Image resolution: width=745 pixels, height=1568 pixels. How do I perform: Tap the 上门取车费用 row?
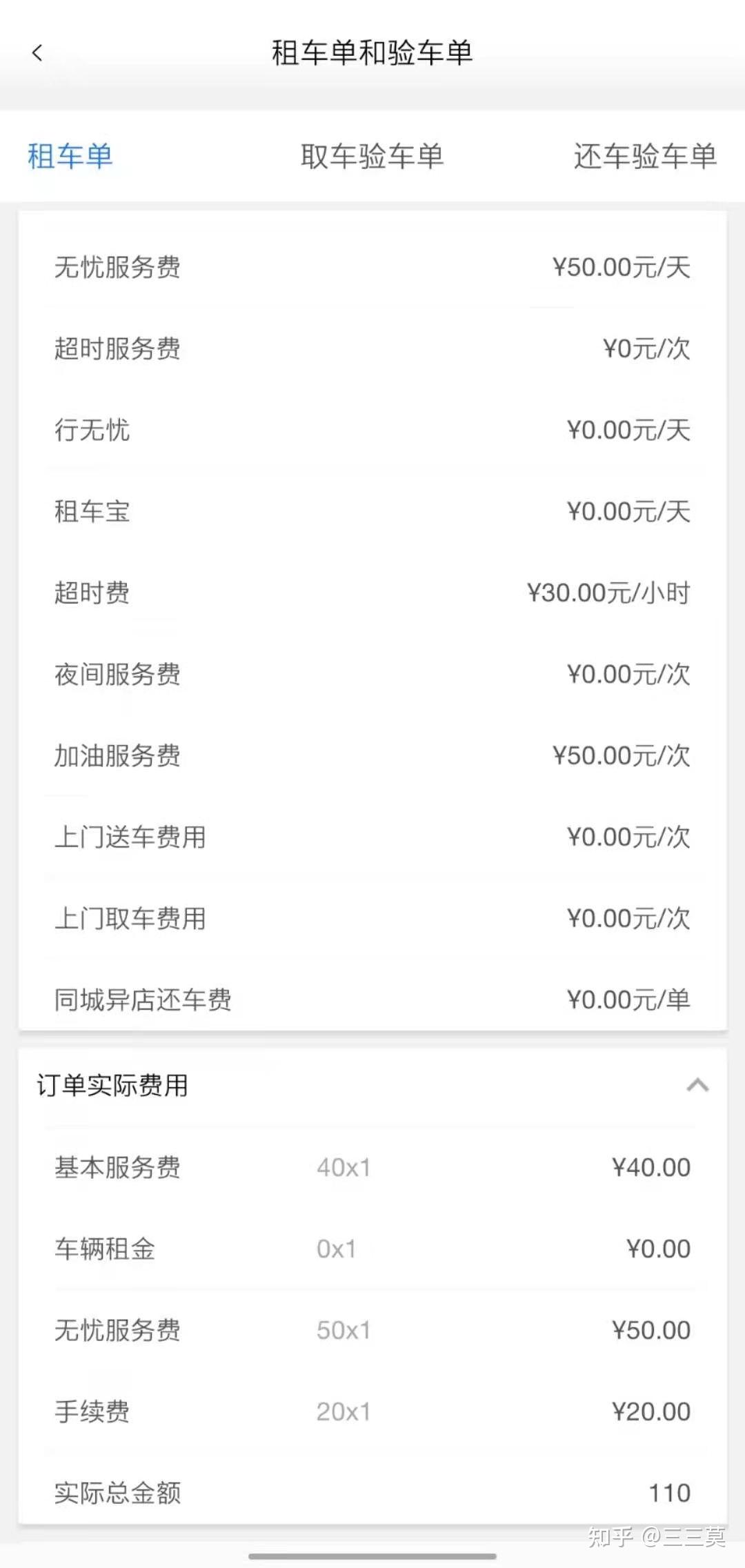tap(372, 918)
